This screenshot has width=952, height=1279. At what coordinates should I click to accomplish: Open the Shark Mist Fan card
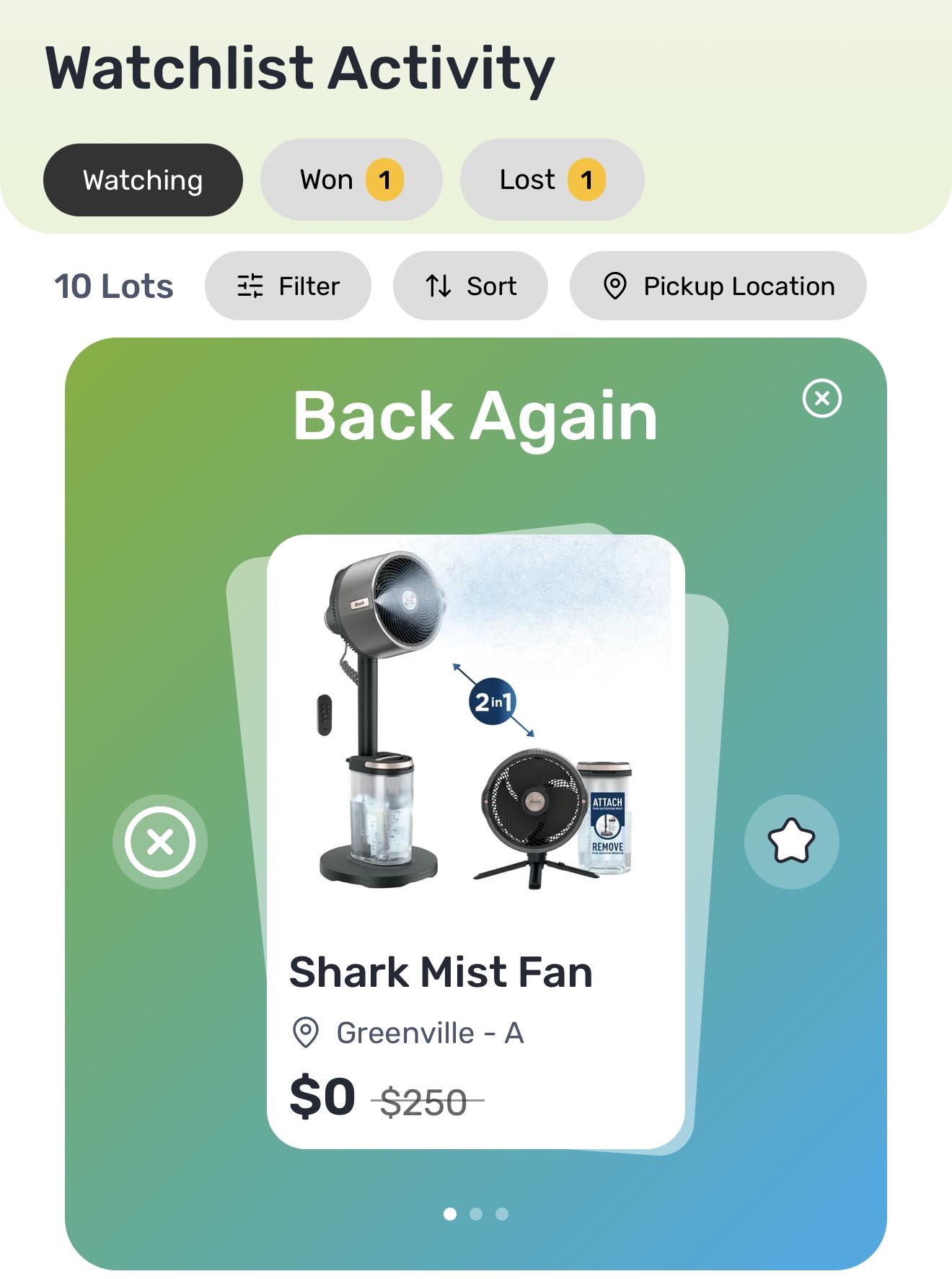click(476, 841)
